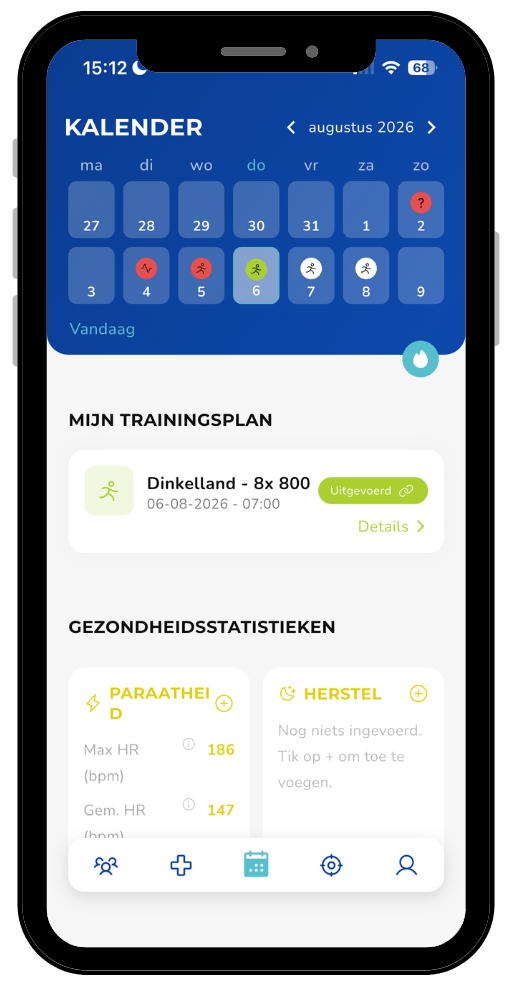Open the Dinkelland - 8x 800 training card
The height and width of the screenshot is (992, 508).
click(x=256, y=502)
